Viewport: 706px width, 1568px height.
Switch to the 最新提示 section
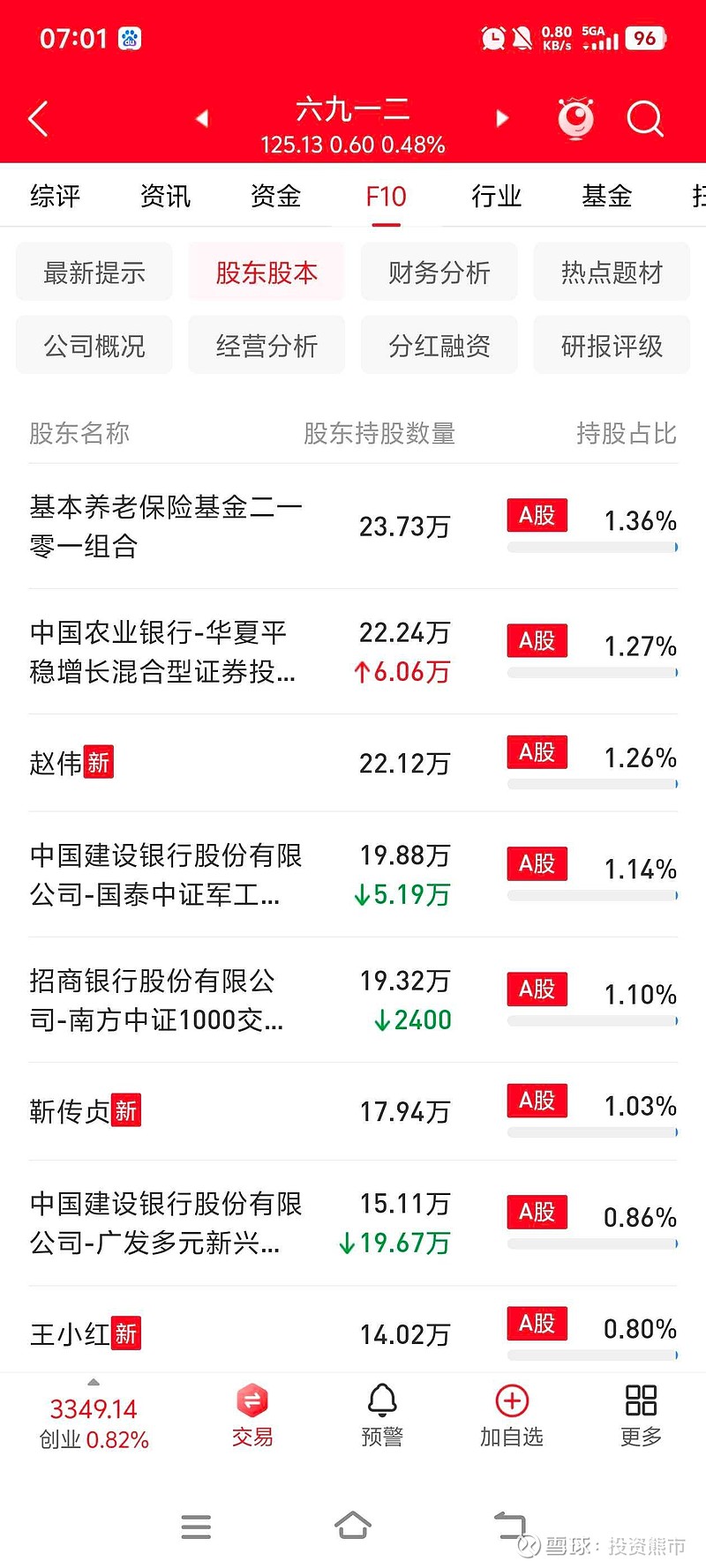[x=94, y=272]
